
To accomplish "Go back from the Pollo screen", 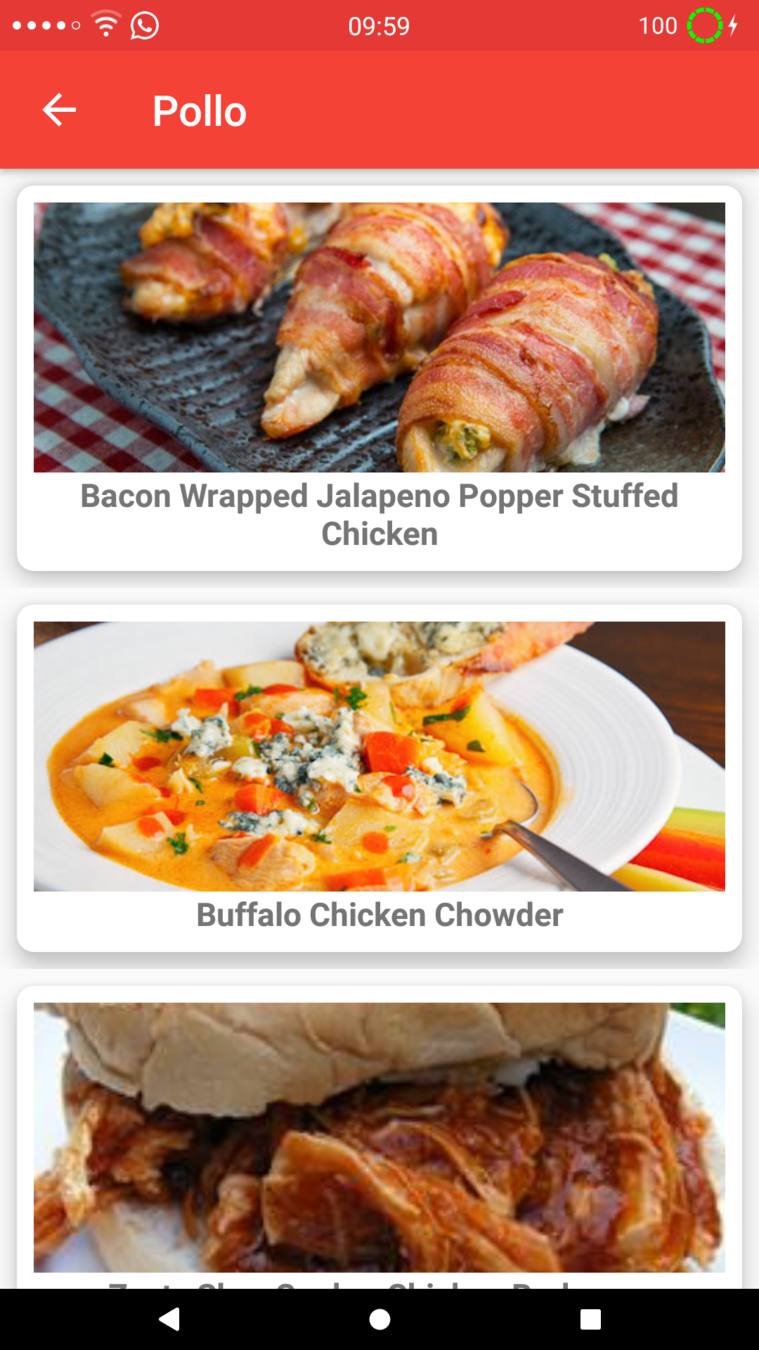I will click(x=59, y=110).
